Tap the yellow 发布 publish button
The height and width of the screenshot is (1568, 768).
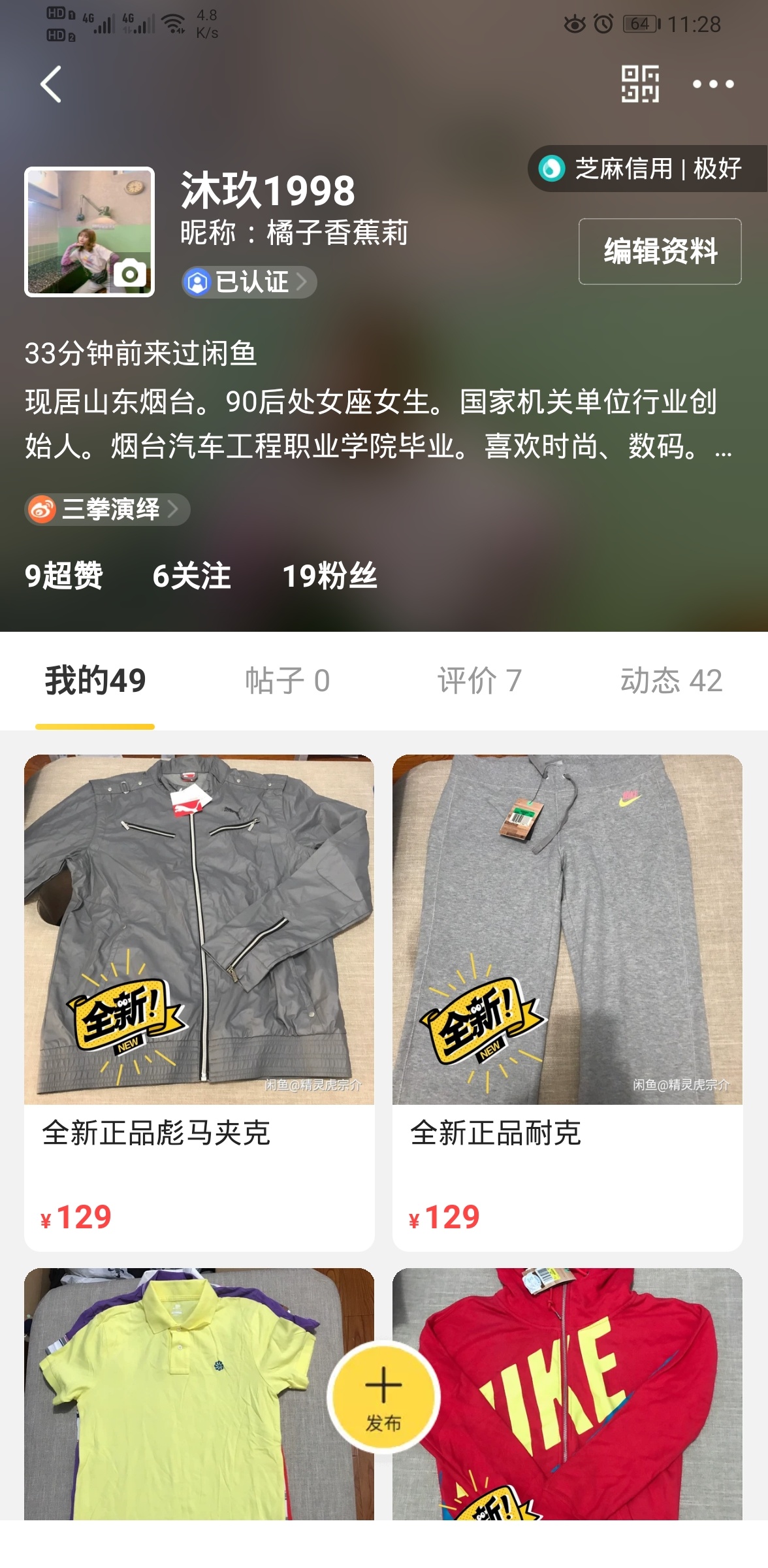coord(383,1397)
